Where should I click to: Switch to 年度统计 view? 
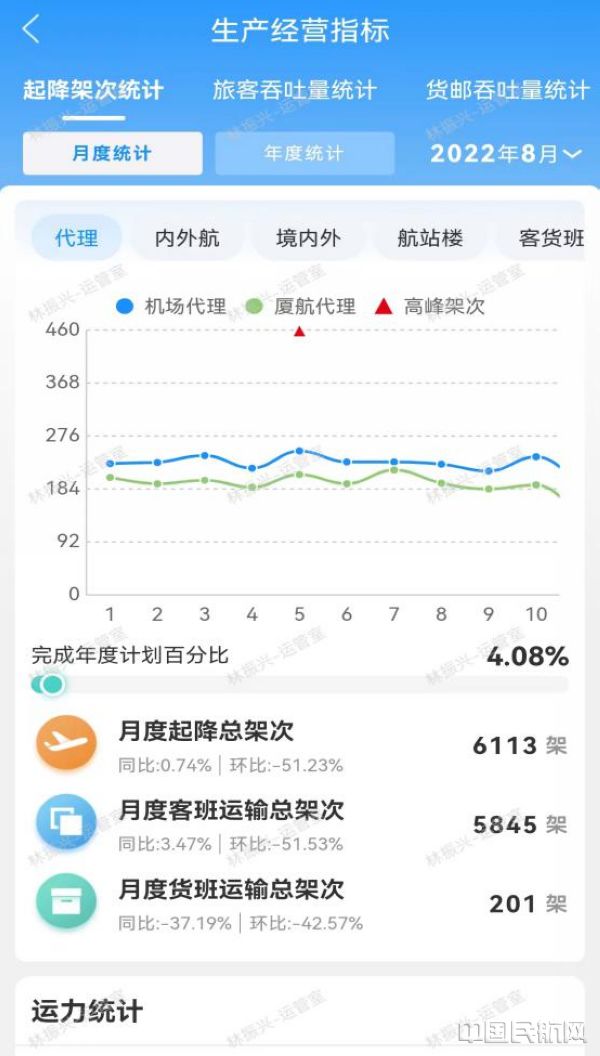coord(304,154)
